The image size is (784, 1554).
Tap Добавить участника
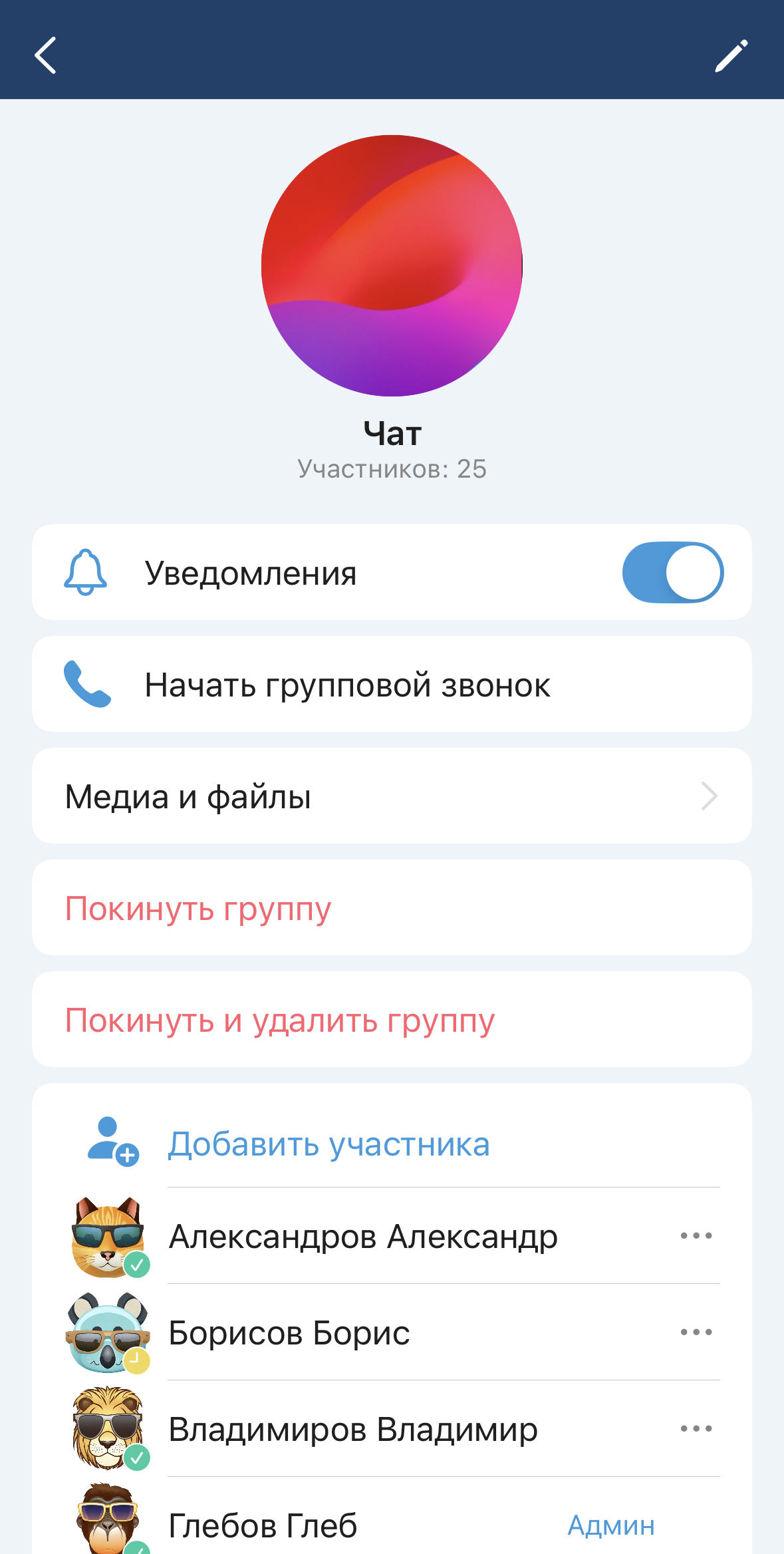(x=328, y=1144)
